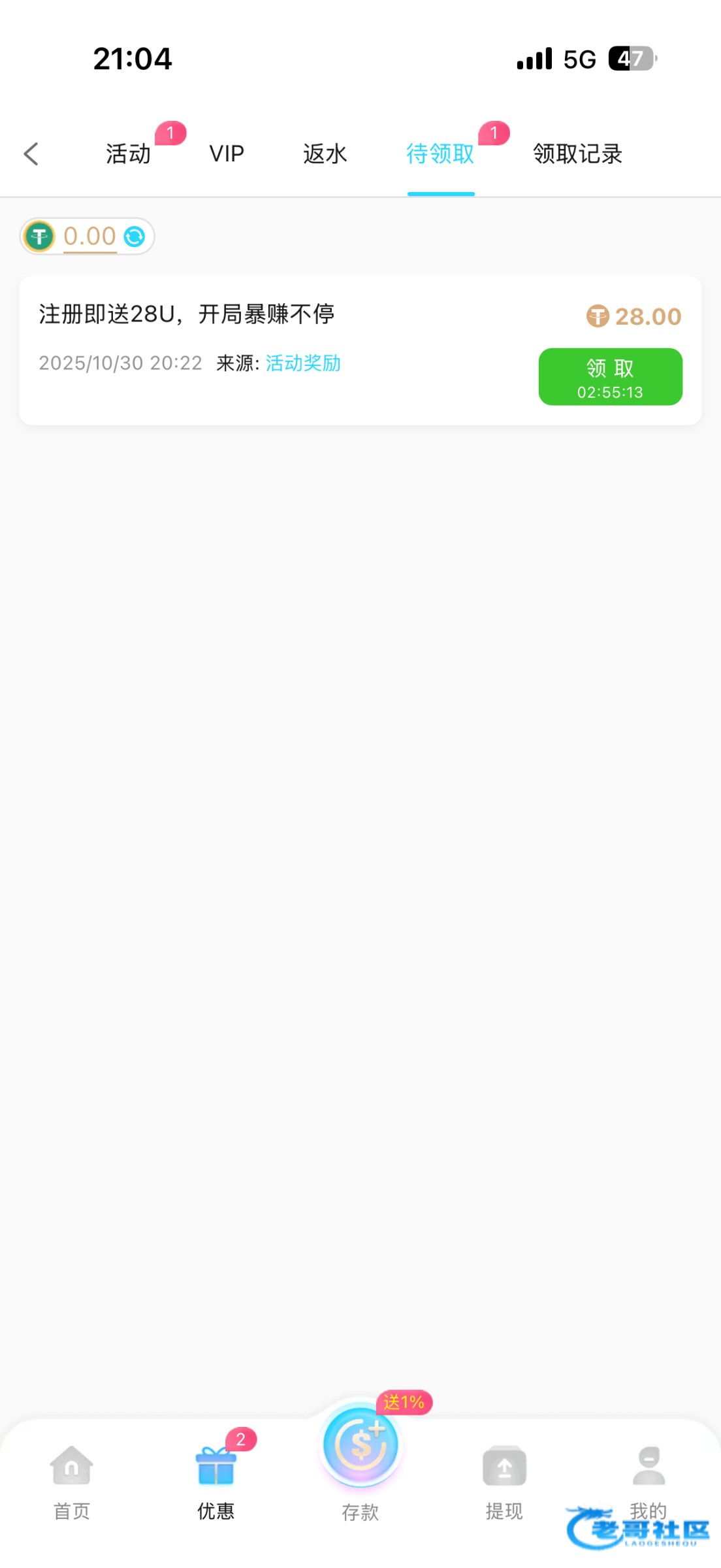
Task: Open the 活动奖励 source link
Action: [x=303, y=363]
